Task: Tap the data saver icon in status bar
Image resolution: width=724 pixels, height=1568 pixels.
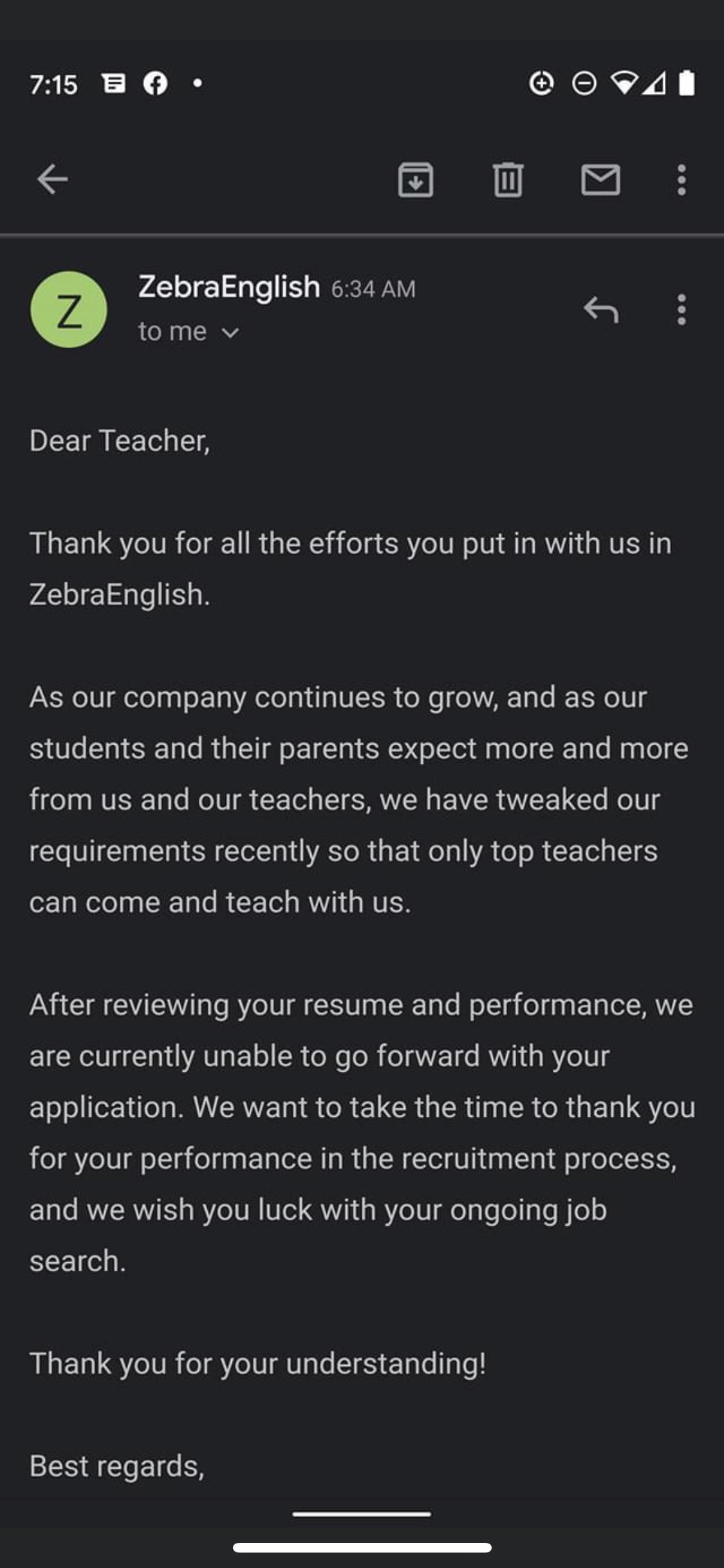Action: pyautogui.click(x=543, y=84)
